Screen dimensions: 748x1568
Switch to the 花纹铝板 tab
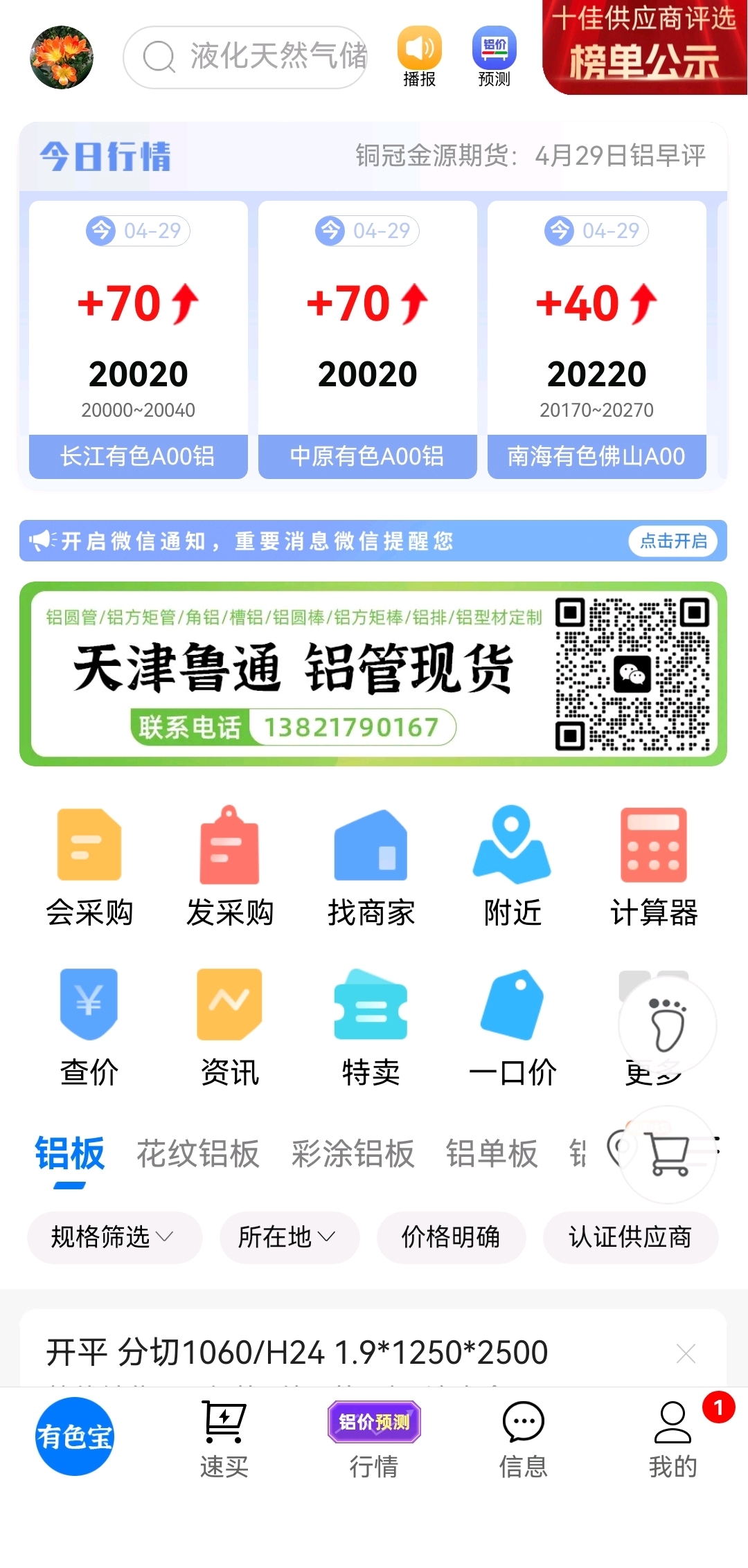197,1154
